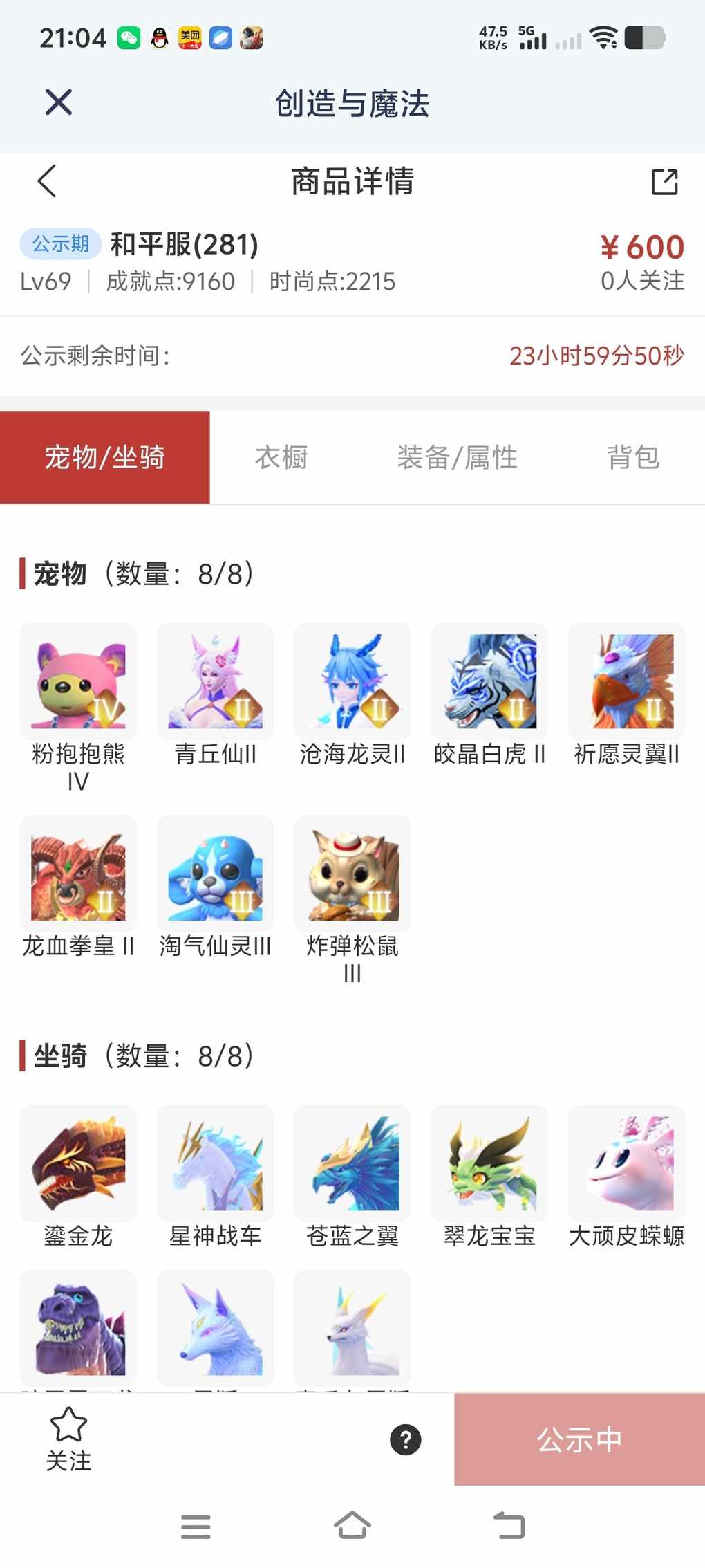Select the 背包 tab
This screenshot has width=705, height=1568.
(632, 457)
